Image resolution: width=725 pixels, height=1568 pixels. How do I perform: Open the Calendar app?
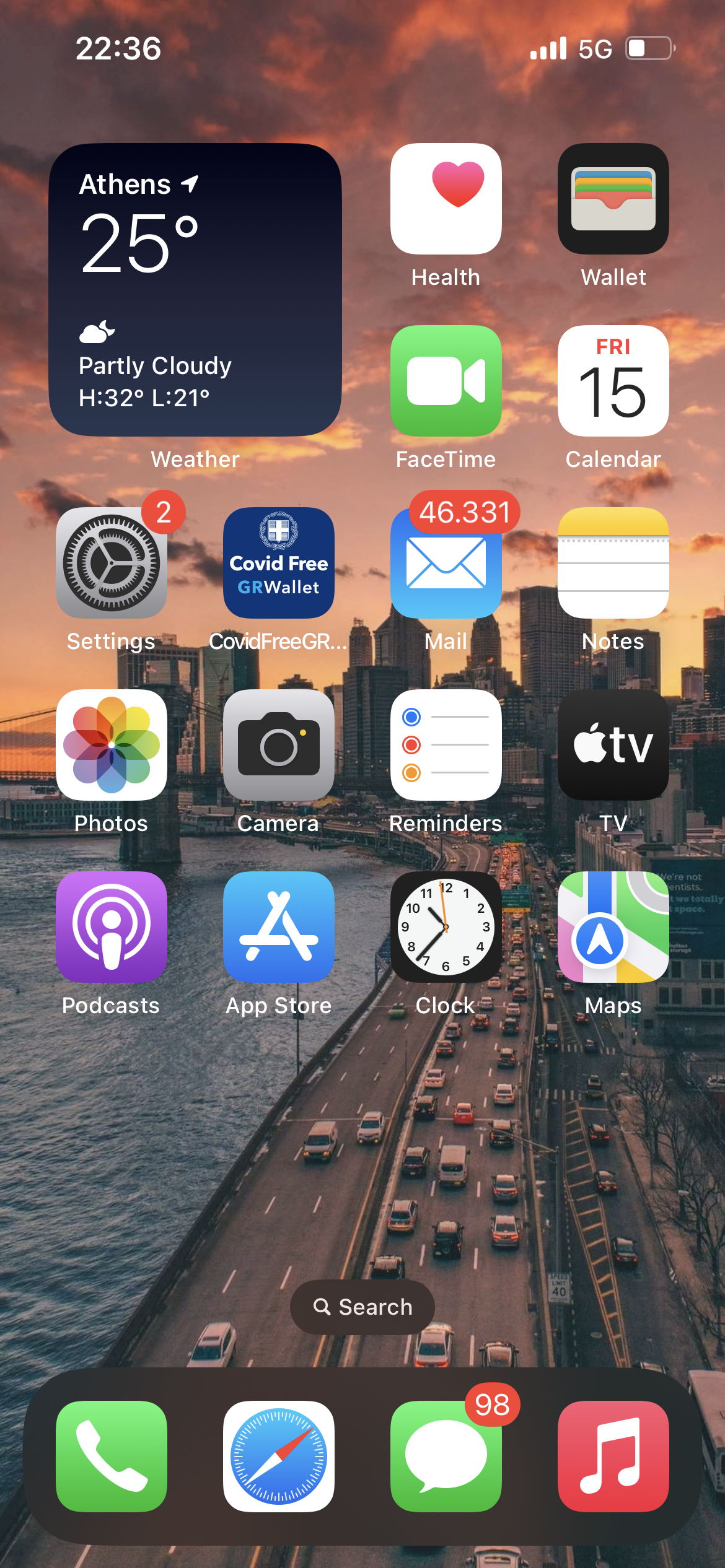tap(613, 381)
